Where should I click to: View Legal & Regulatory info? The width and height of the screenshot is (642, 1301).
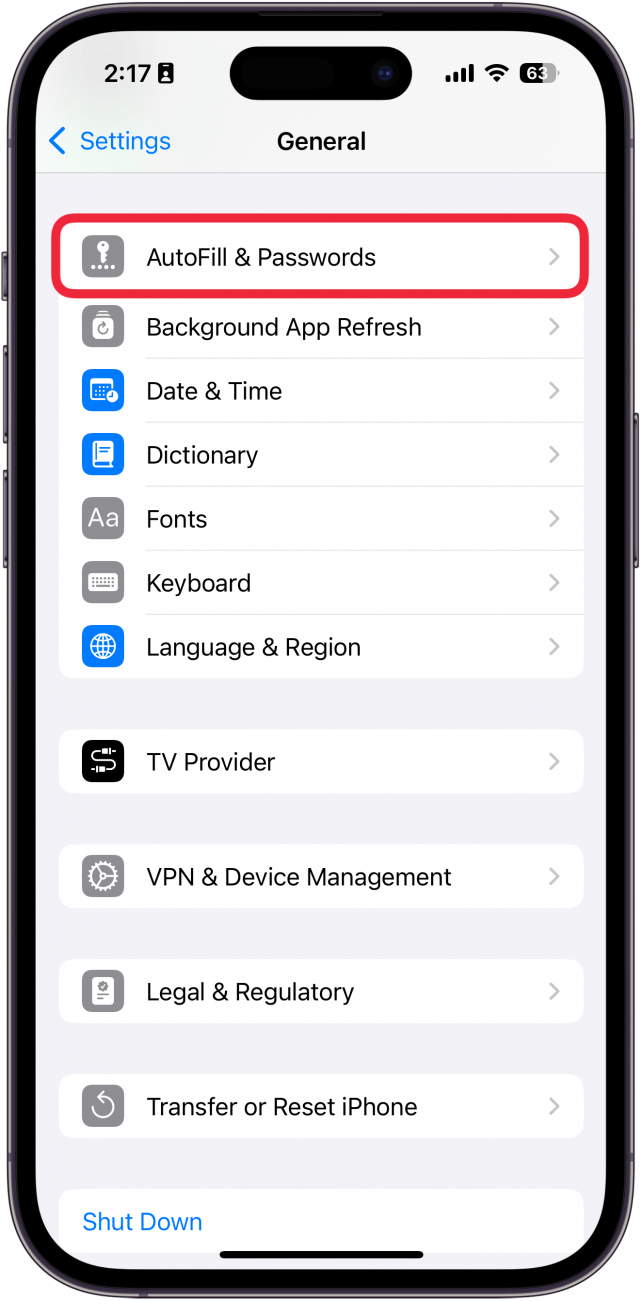[320, 992]
